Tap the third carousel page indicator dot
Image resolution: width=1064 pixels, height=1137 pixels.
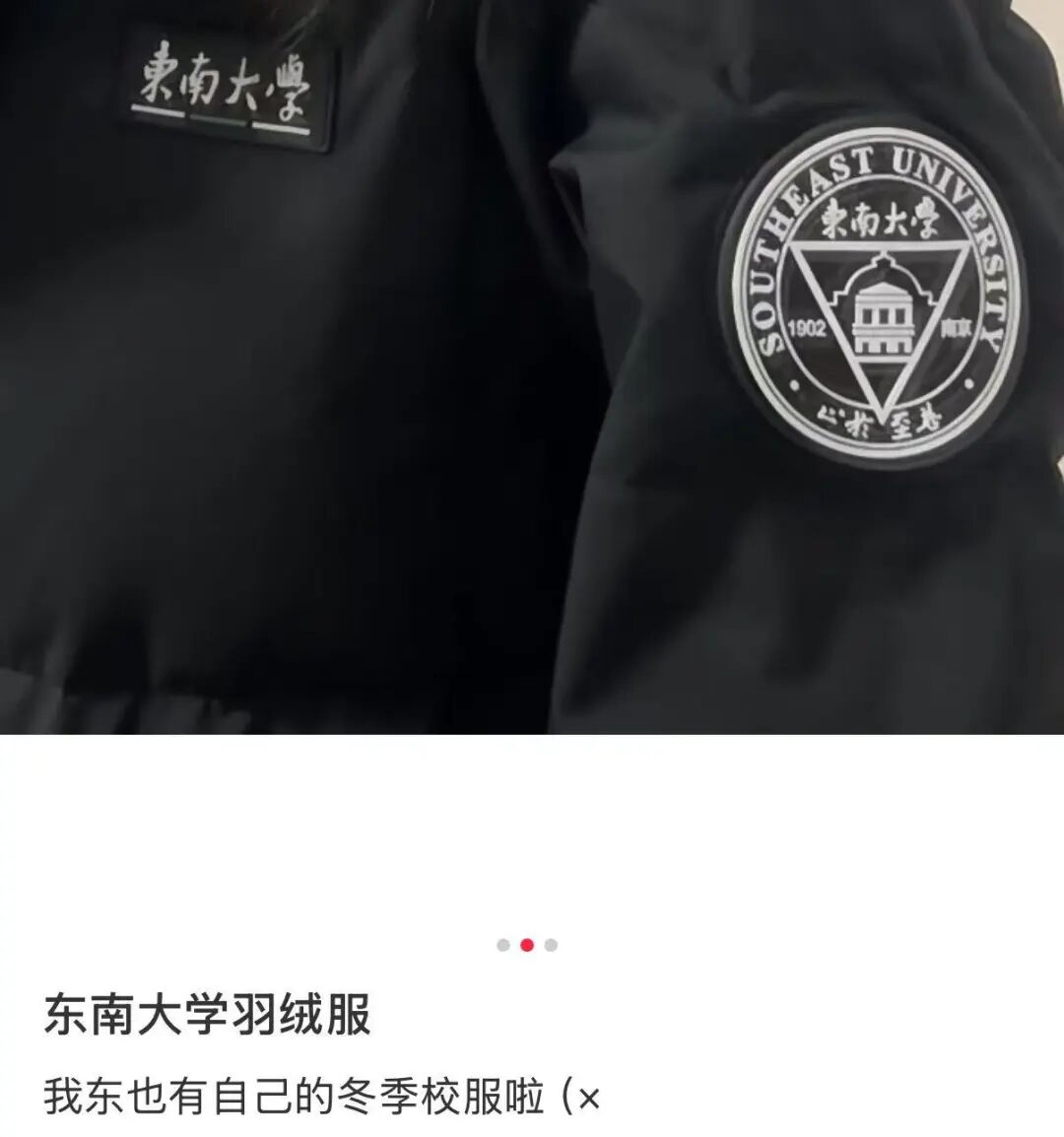coord(551,945)
